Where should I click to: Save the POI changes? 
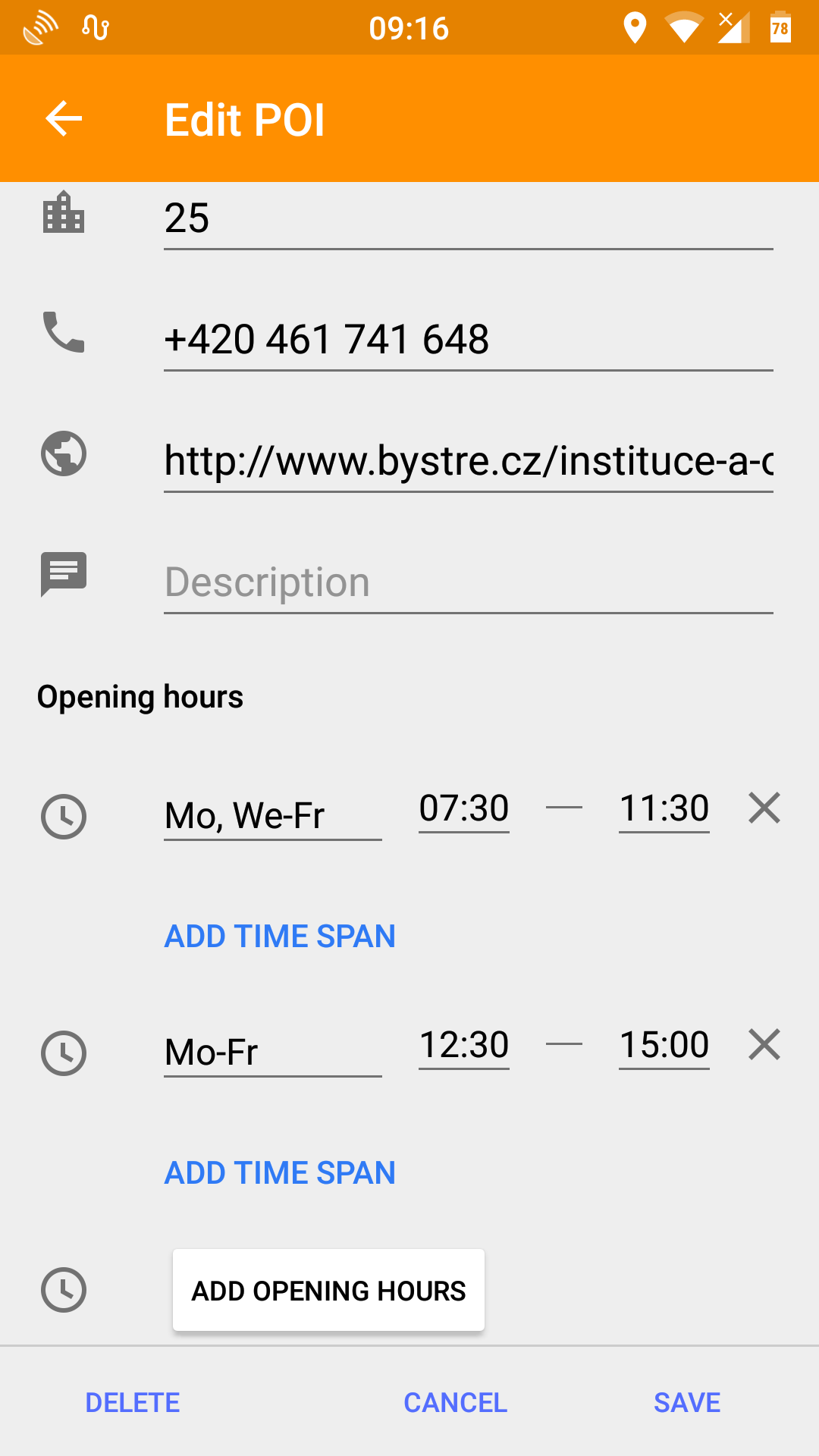coord(687,1403)
